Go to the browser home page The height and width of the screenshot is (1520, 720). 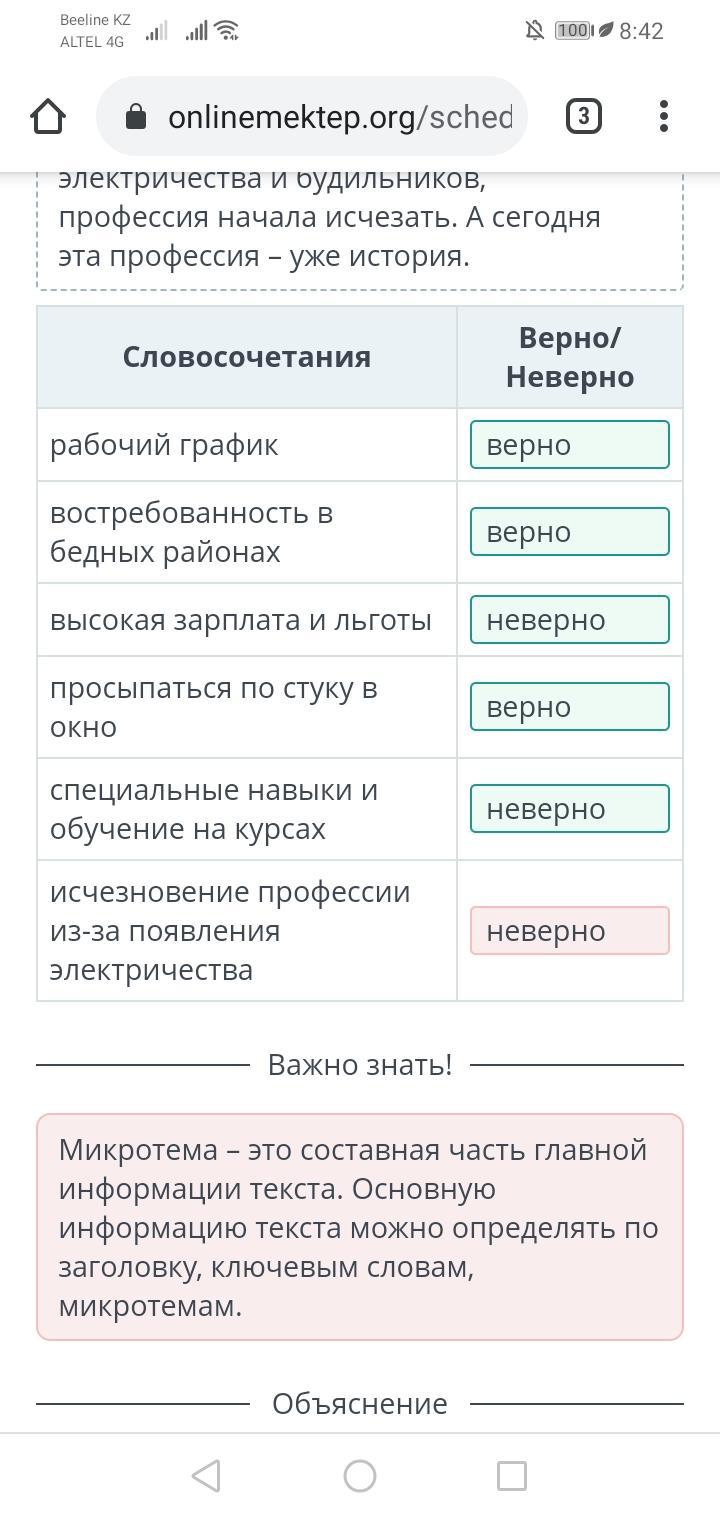[x=48, y=117]
